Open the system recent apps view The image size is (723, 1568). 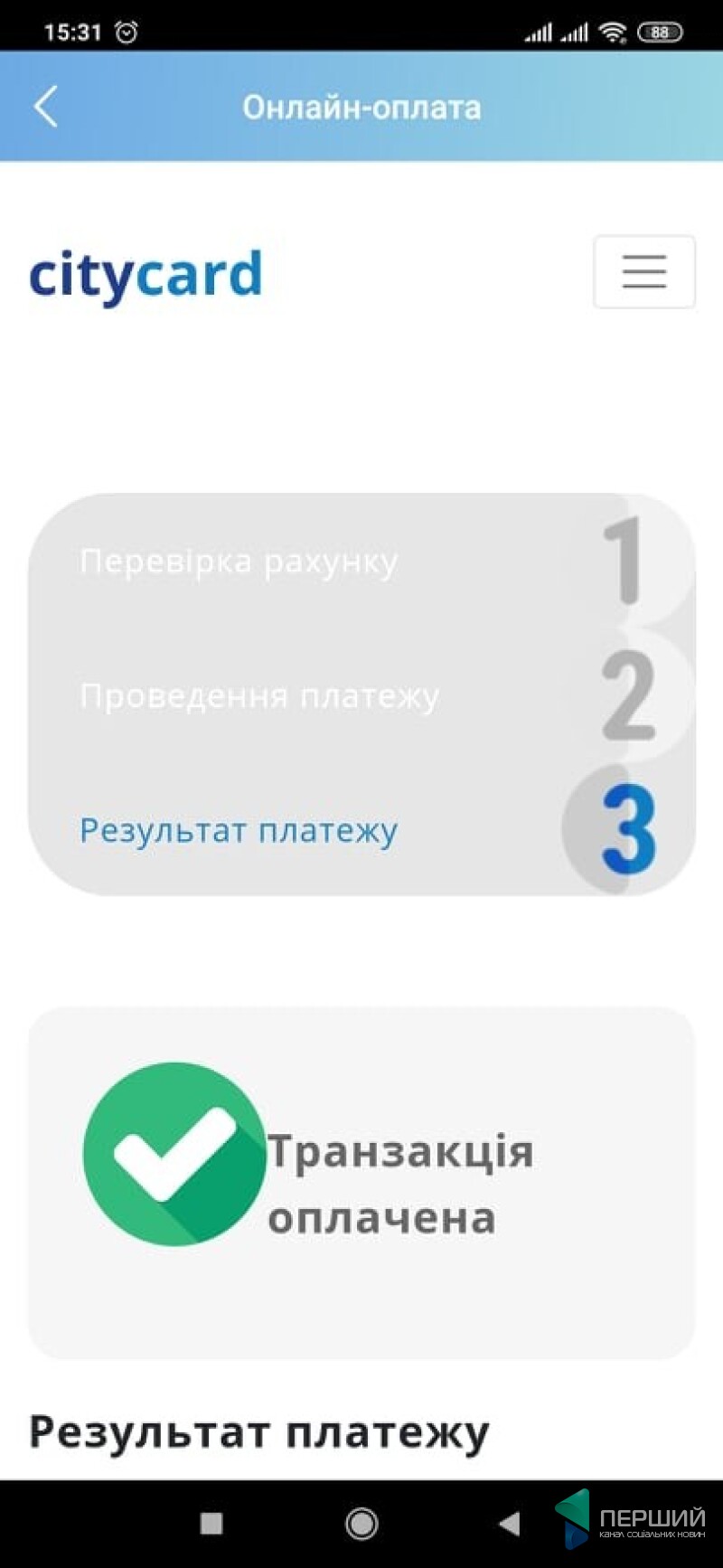(211, 1524)
